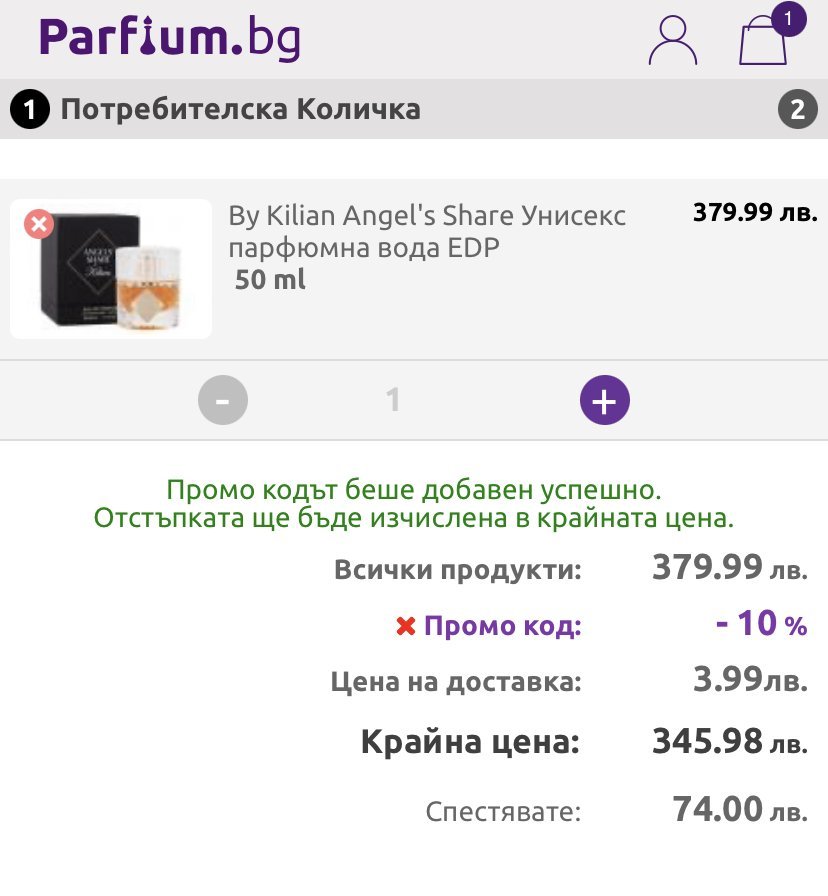Screen dimensions: 828x896
Task: Increase quantity with the plus button
Action: 605,400
